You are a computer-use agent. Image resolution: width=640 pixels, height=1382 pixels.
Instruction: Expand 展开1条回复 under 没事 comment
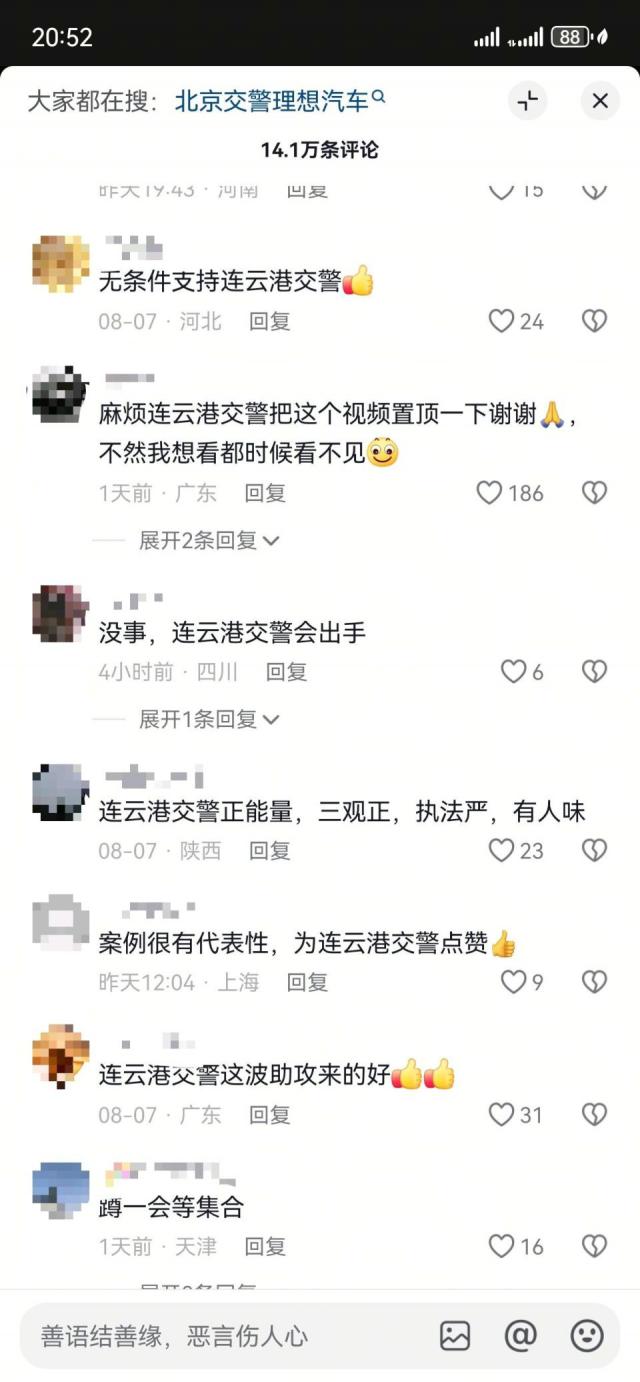click(208, 719)
